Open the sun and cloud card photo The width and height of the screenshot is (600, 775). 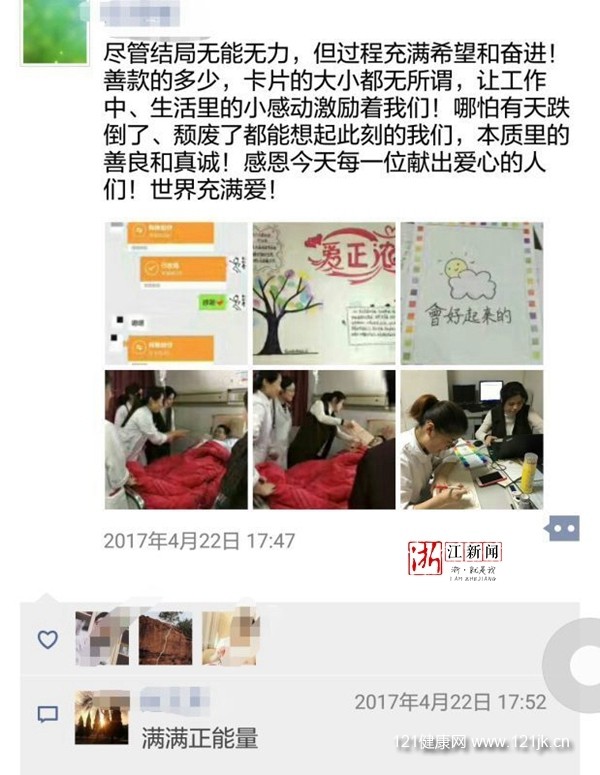[471, 293]
